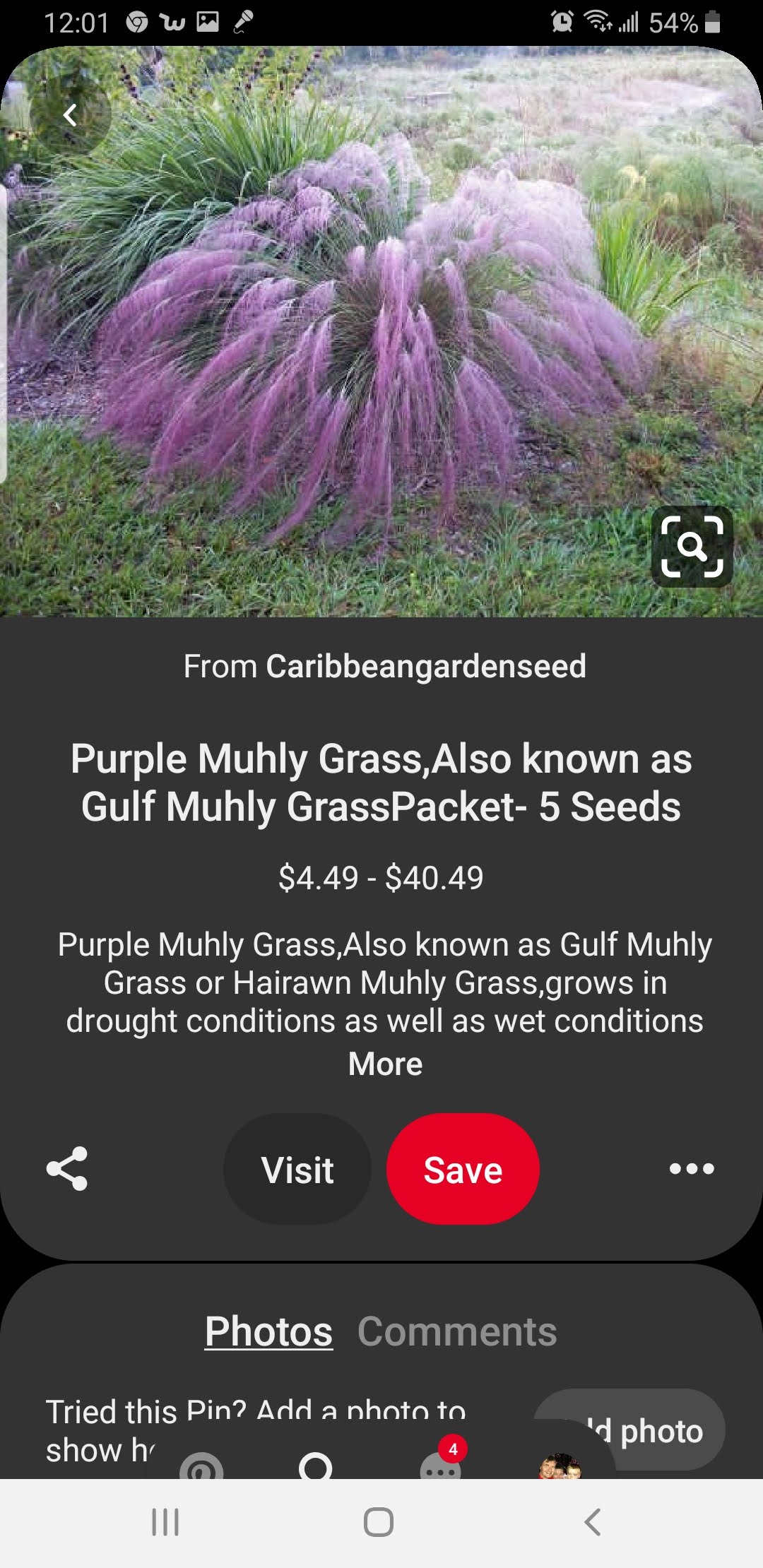
Task: Switch to the Comments tab
Action: click(457, 1331)
